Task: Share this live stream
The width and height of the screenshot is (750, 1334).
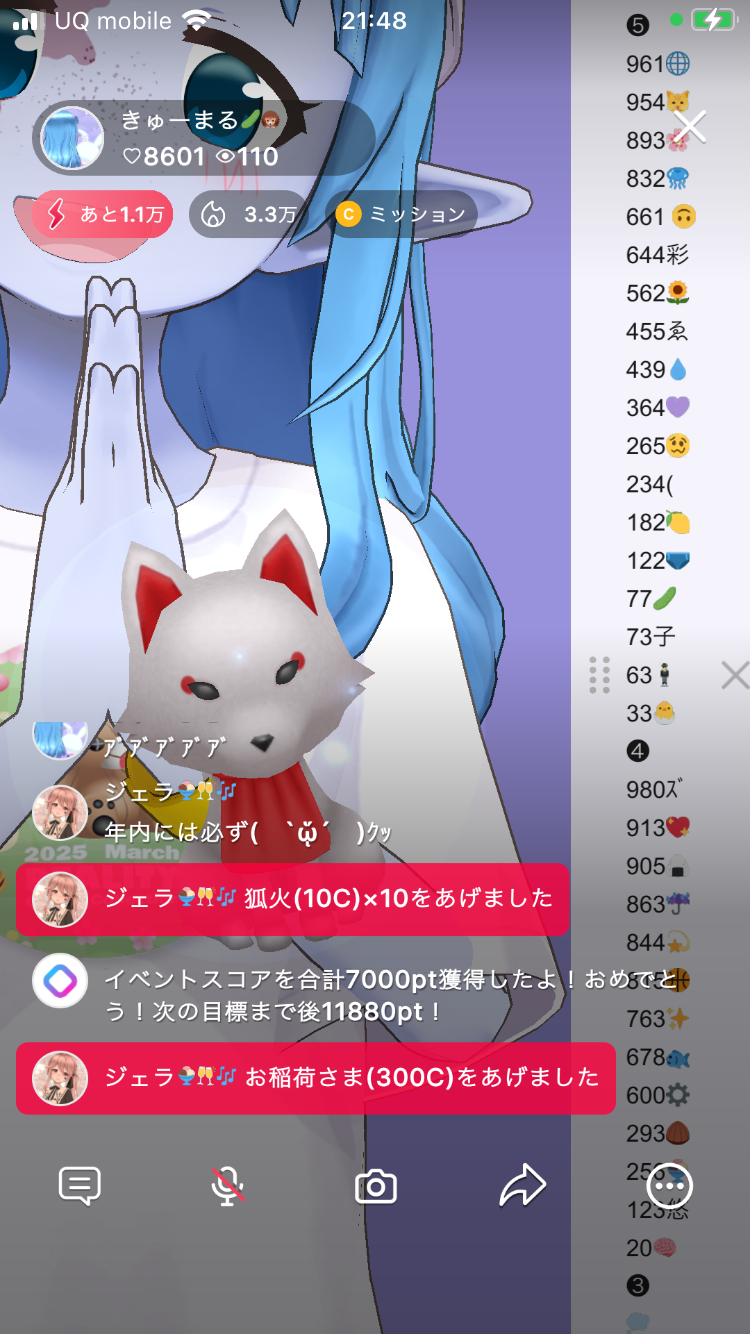Action: [523, 1186]
